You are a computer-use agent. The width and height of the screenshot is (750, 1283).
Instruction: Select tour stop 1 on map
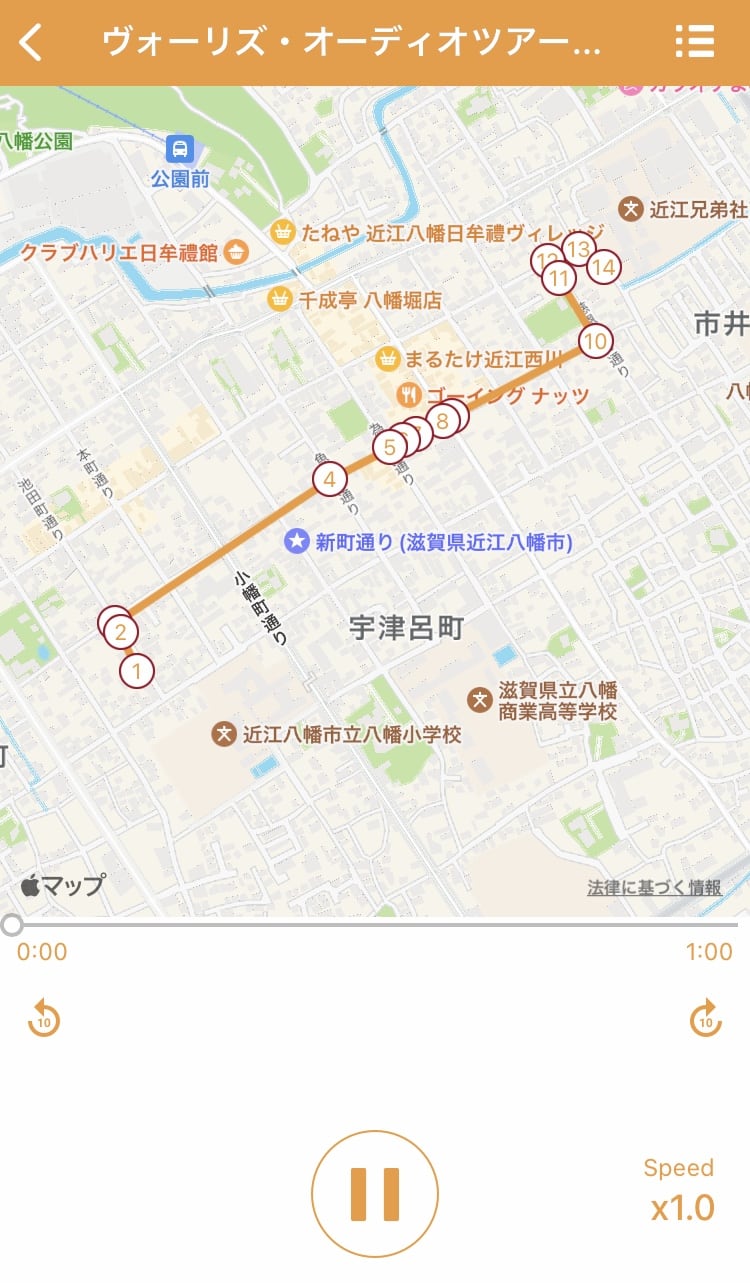coord(137,670)
